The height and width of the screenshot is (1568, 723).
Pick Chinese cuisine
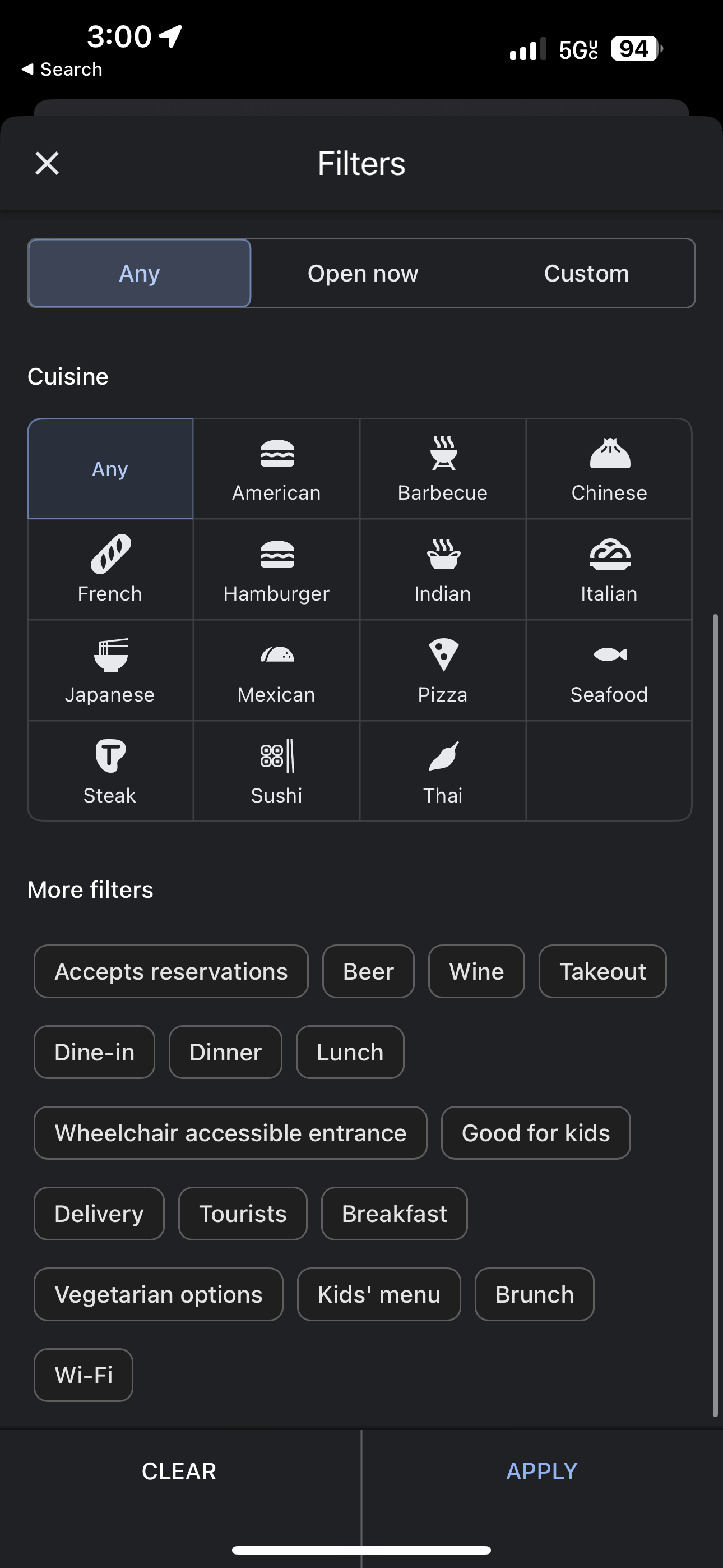tap(609, 469)
